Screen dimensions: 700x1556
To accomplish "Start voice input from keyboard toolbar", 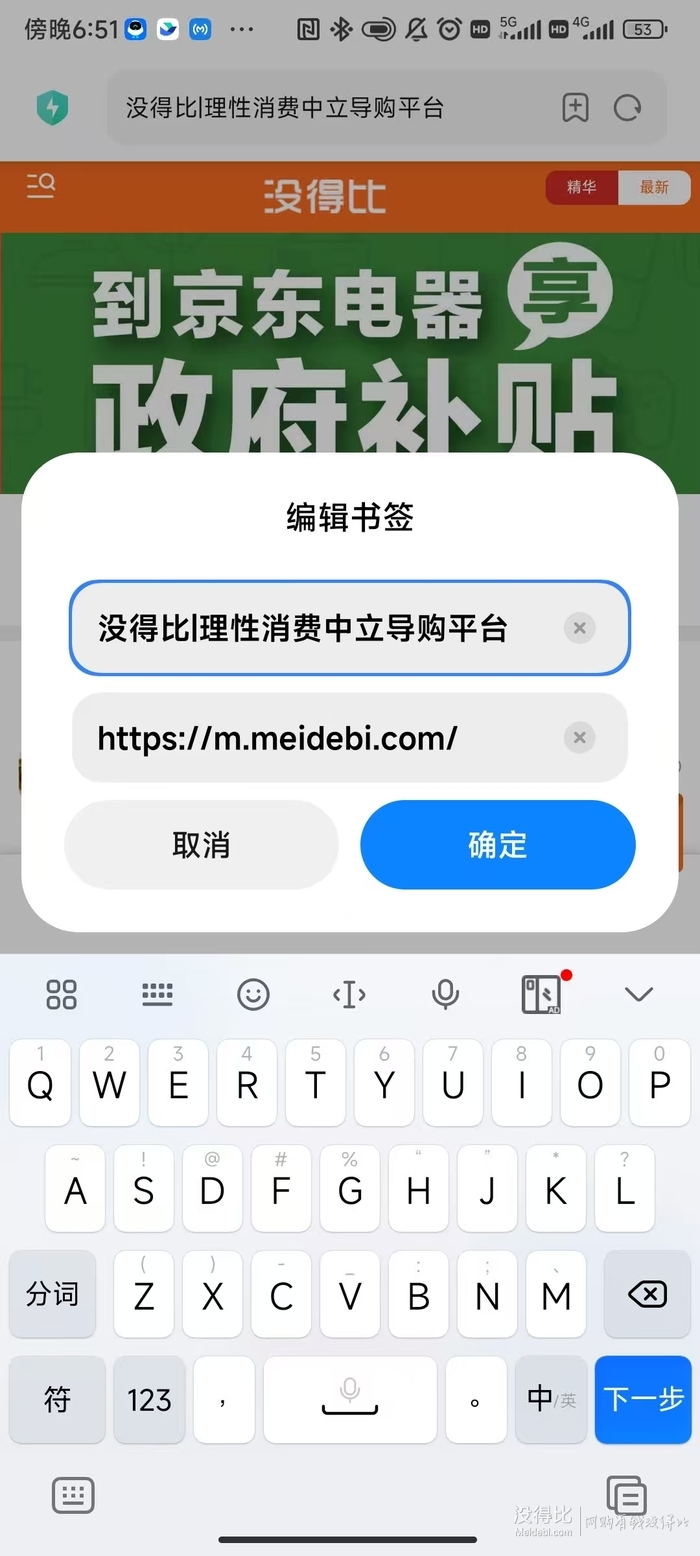I will coord(445,994).
